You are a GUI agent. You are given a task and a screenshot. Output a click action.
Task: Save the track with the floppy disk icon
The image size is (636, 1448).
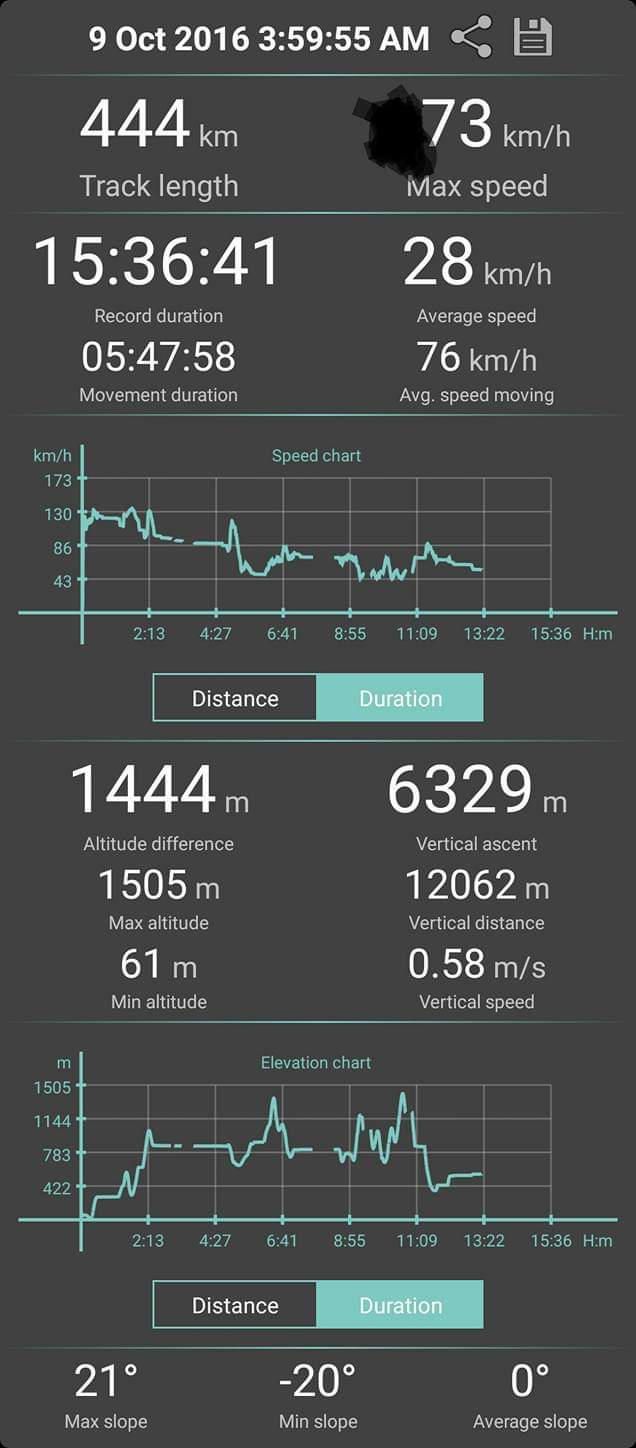pos(532,39)
